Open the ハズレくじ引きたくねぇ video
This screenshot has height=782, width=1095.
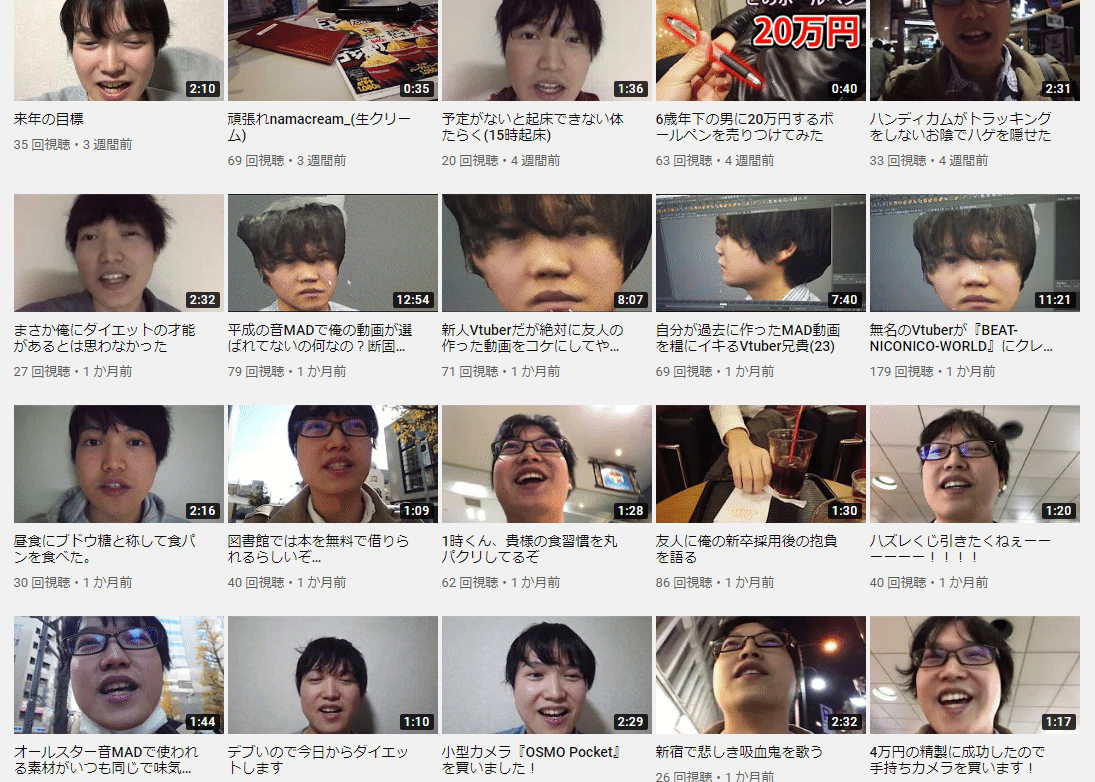point(974,464)
